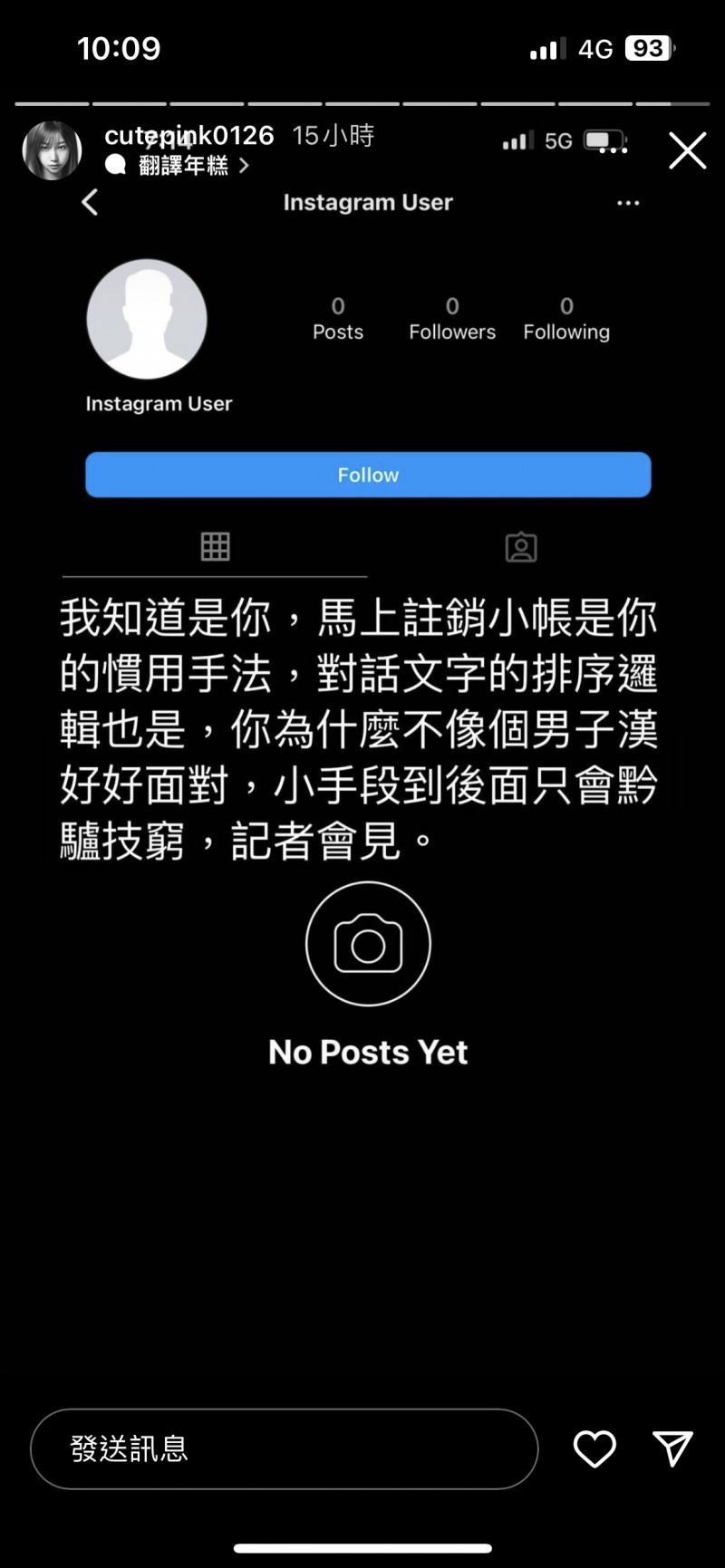Select the tagged photos tab icon

pyautogui.click(x=521, y=546)
